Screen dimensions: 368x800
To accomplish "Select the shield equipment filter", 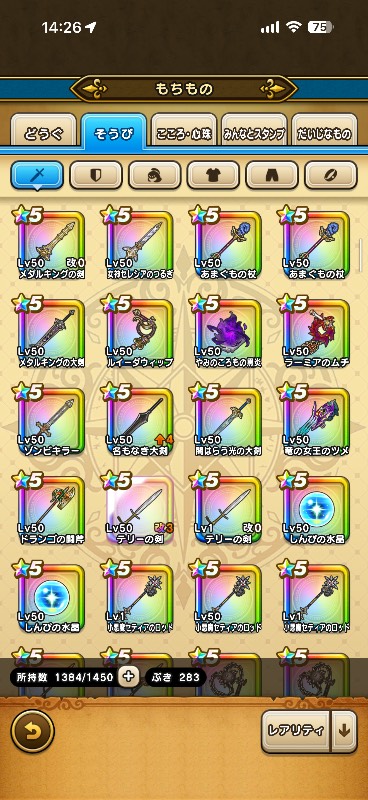I will (96, 175).
